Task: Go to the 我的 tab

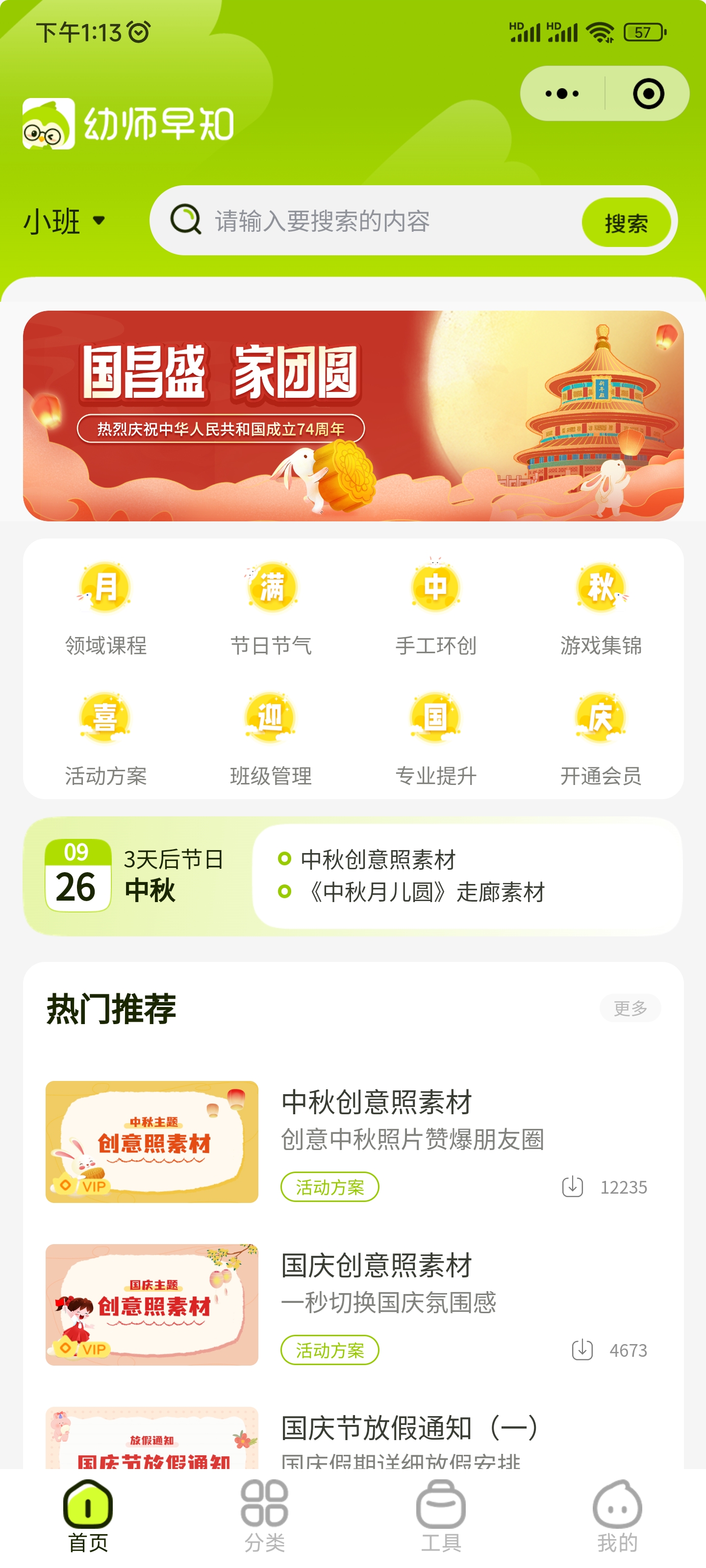Action: [x=617, y=1516]
